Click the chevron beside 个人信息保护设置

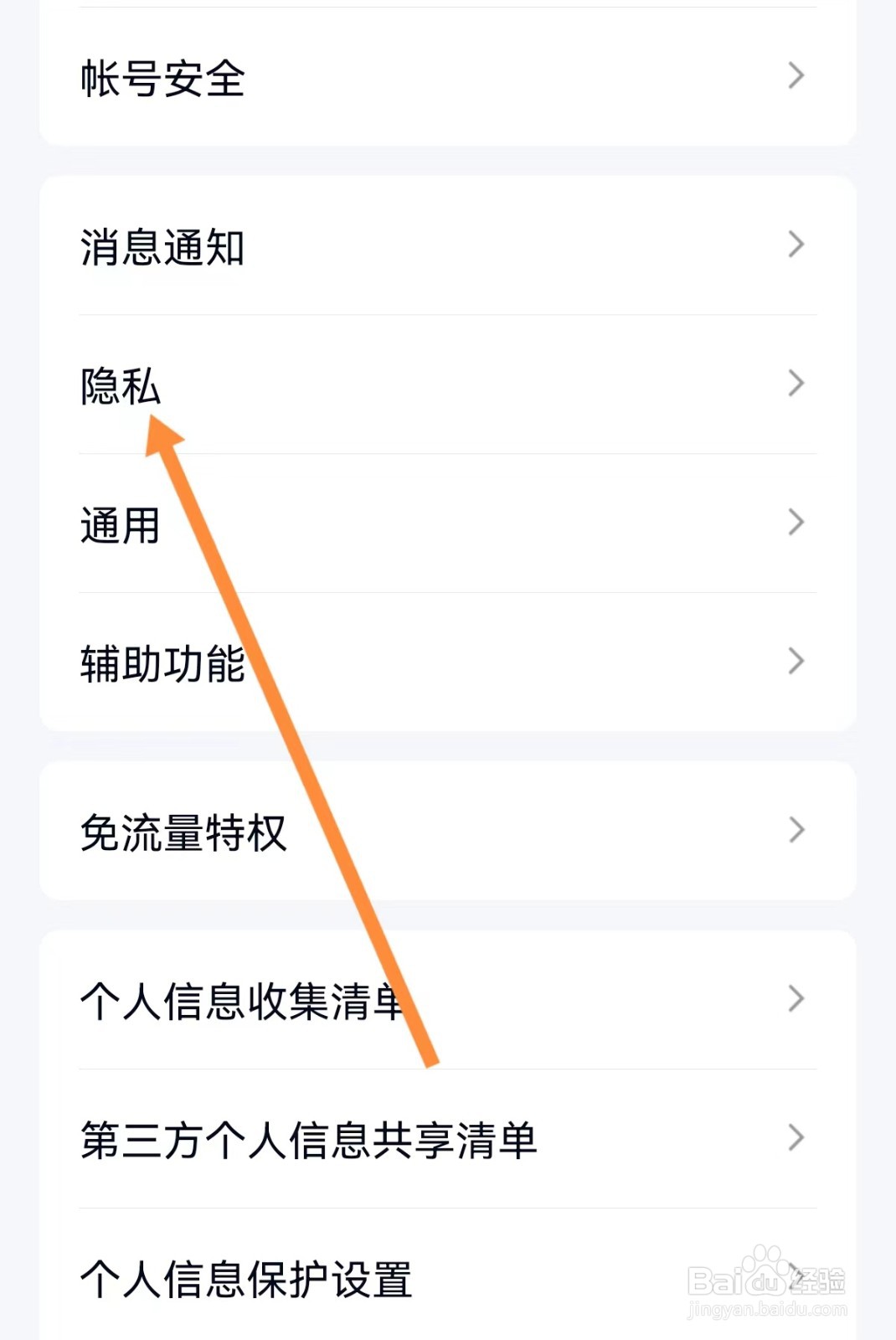[x=796, y=1273]
